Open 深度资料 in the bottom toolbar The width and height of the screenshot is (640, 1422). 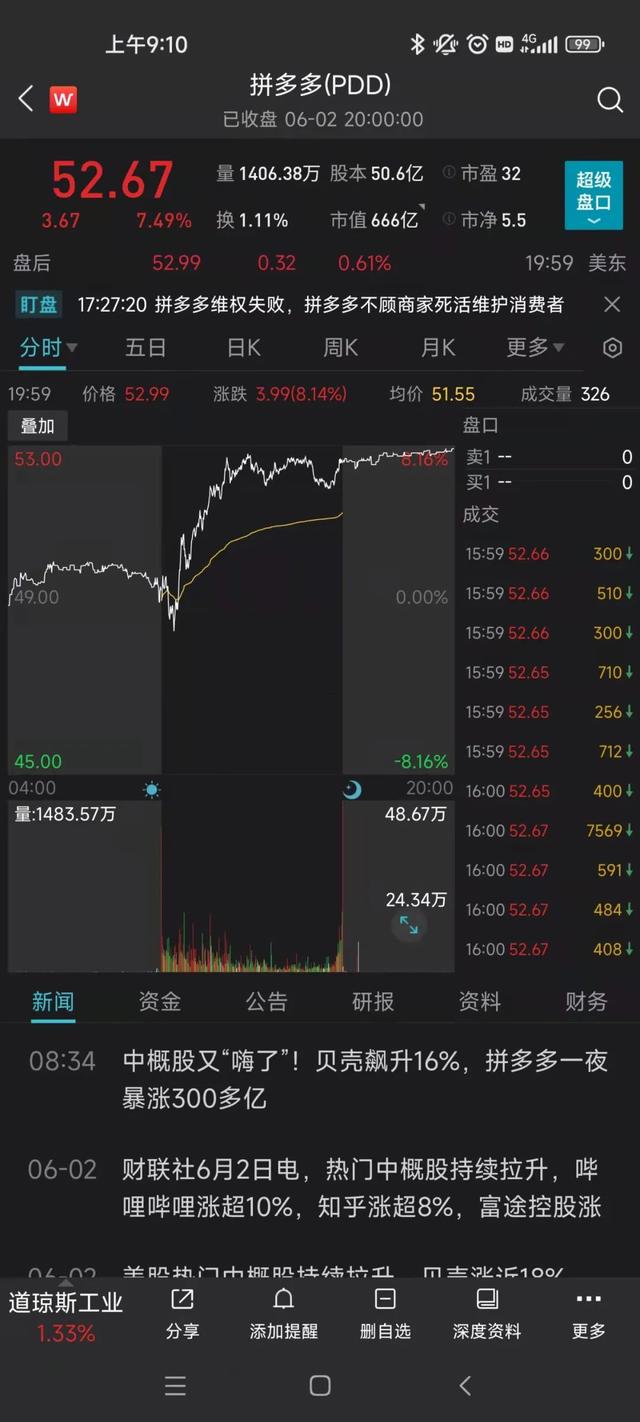[x=487, y=1314]
